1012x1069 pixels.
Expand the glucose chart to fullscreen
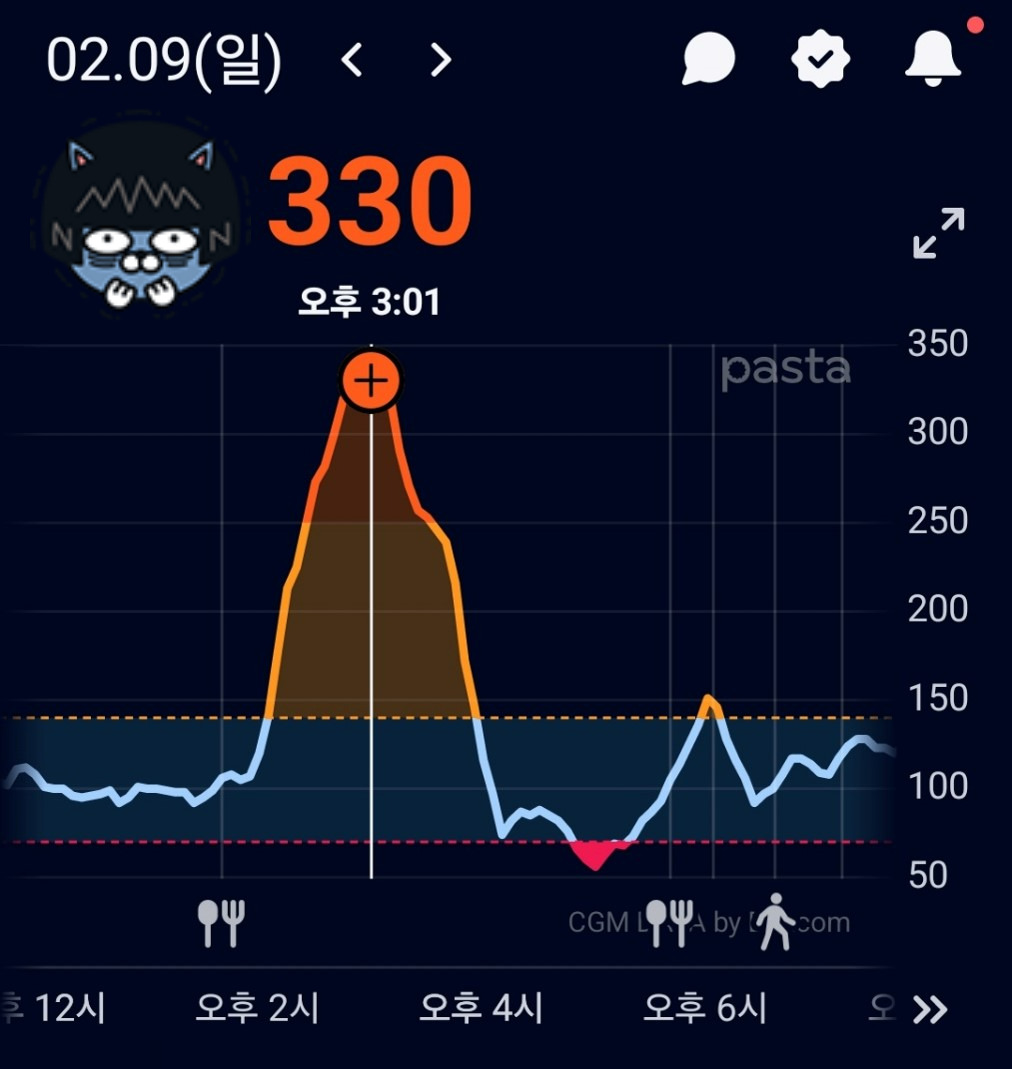click(x=939, y=233)
